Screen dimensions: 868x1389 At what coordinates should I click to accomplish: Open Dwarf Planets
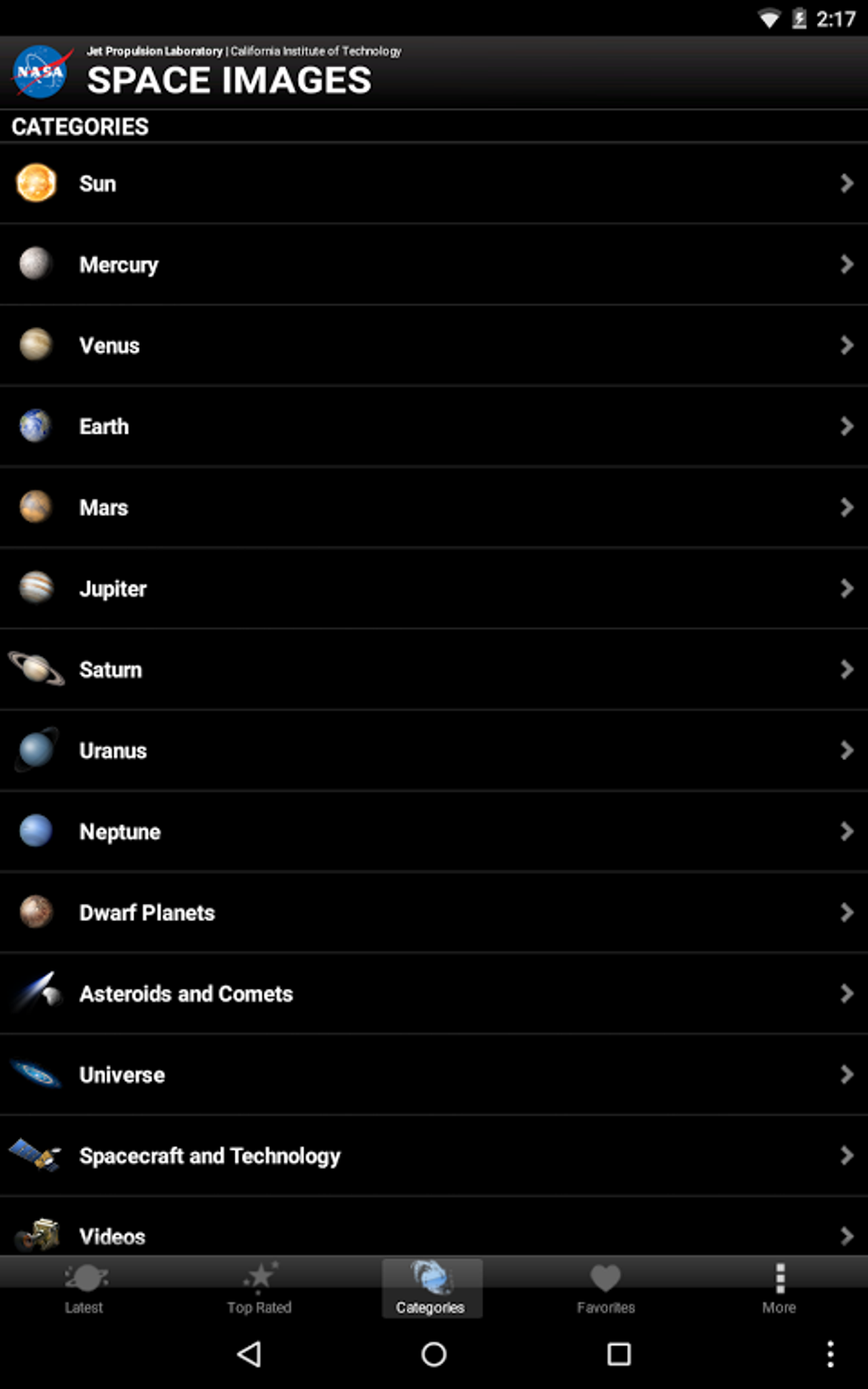(x=434, y=912)
